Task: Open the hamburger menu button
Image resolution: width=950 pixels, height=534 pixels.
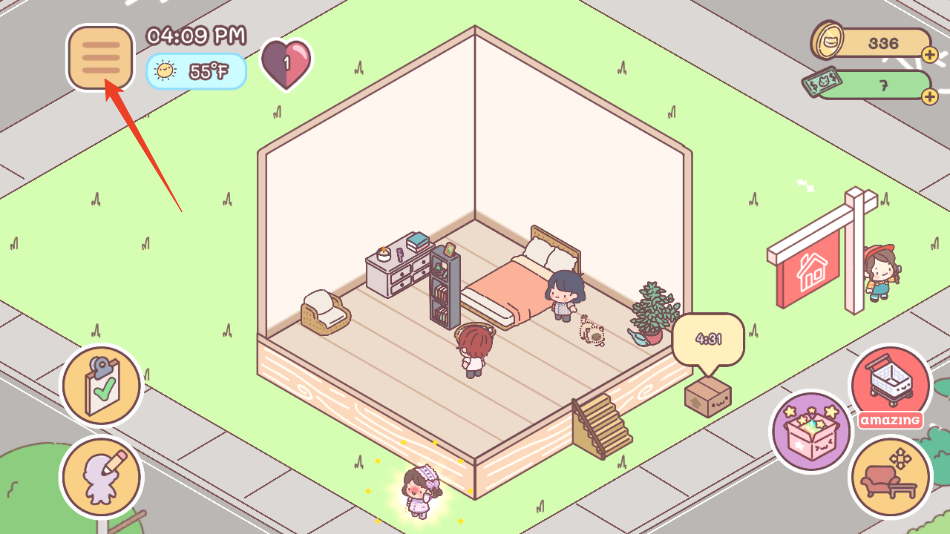Action: click(x=100, y=57)
